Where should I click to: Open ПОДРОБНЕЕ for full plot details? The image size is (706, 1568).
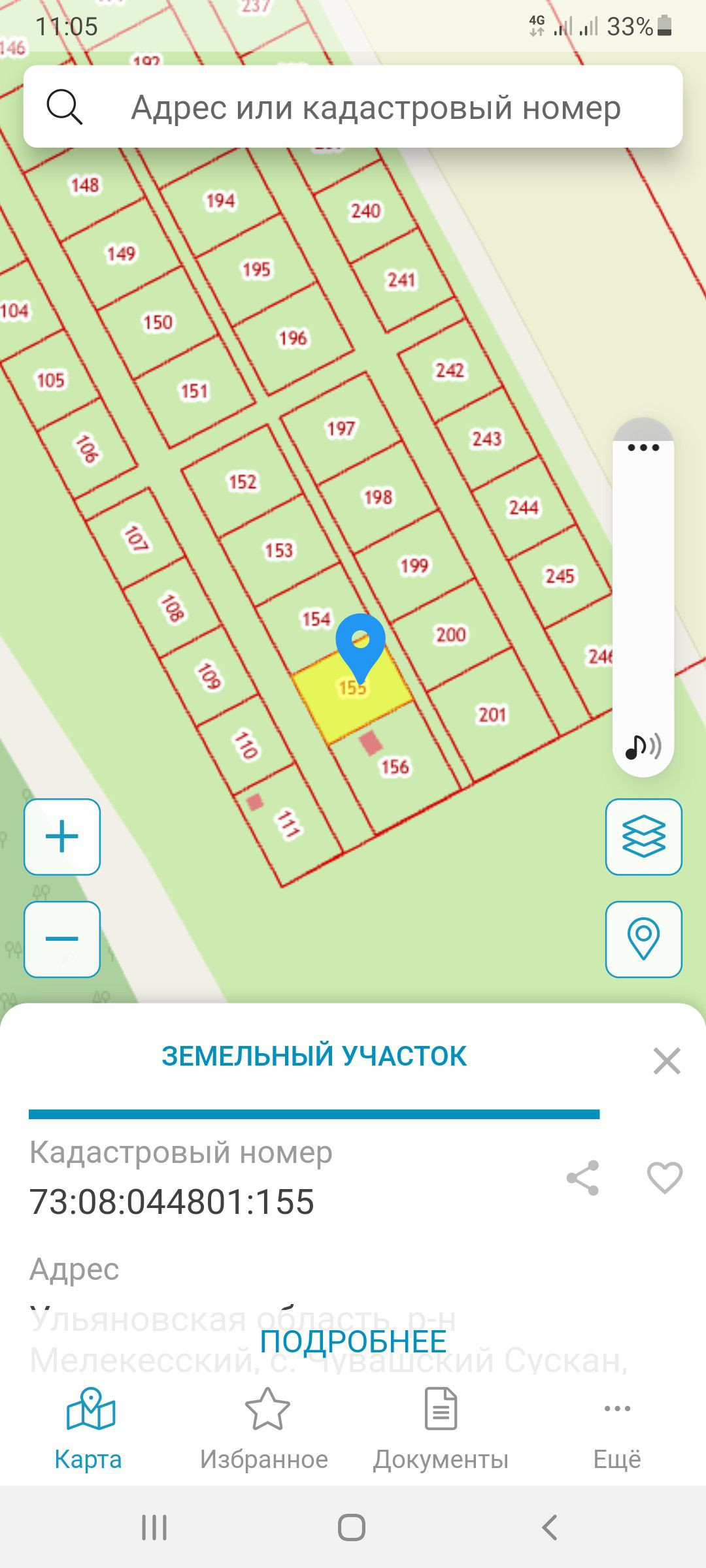[353, 1342]
